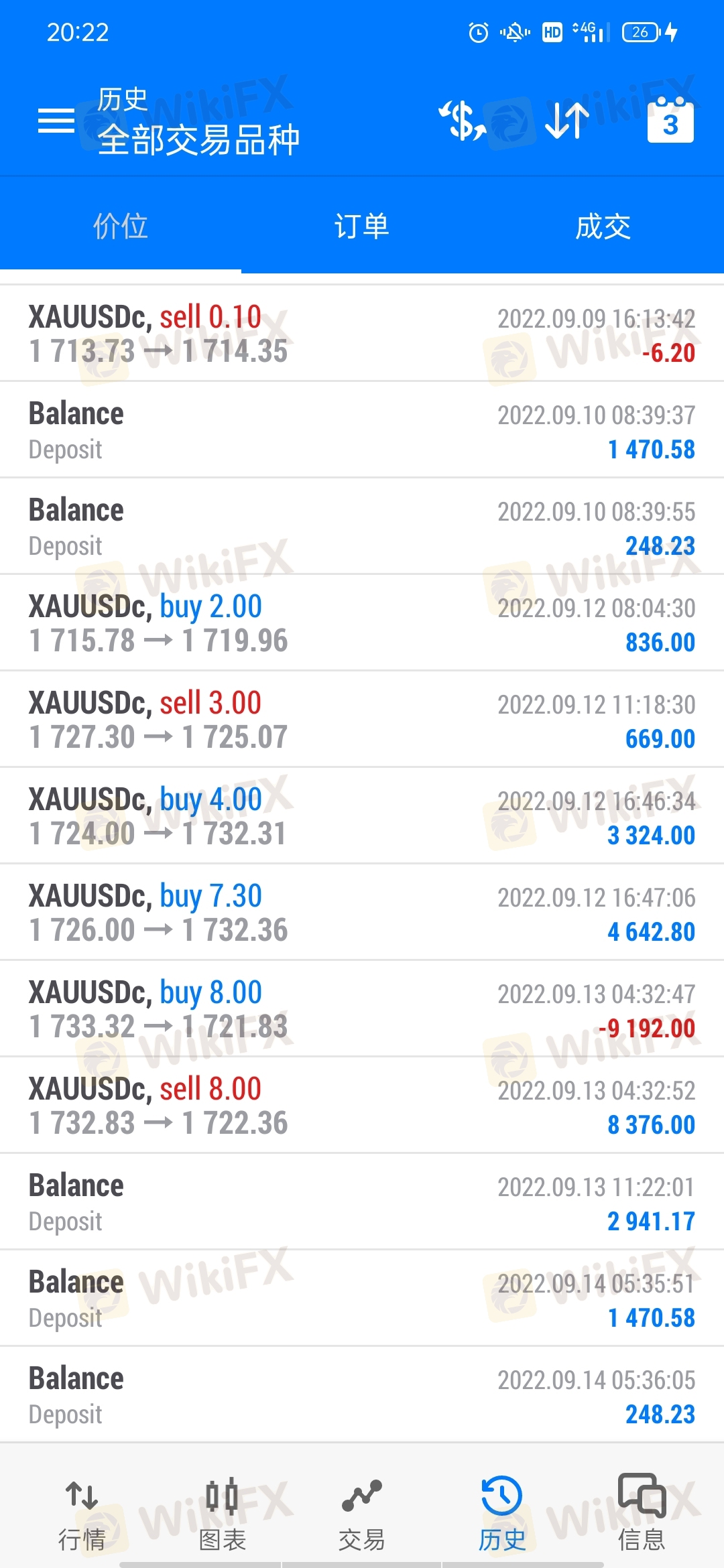724x1568 pixels.
Task: Switch to the 成交 tab
Action: 603,226
